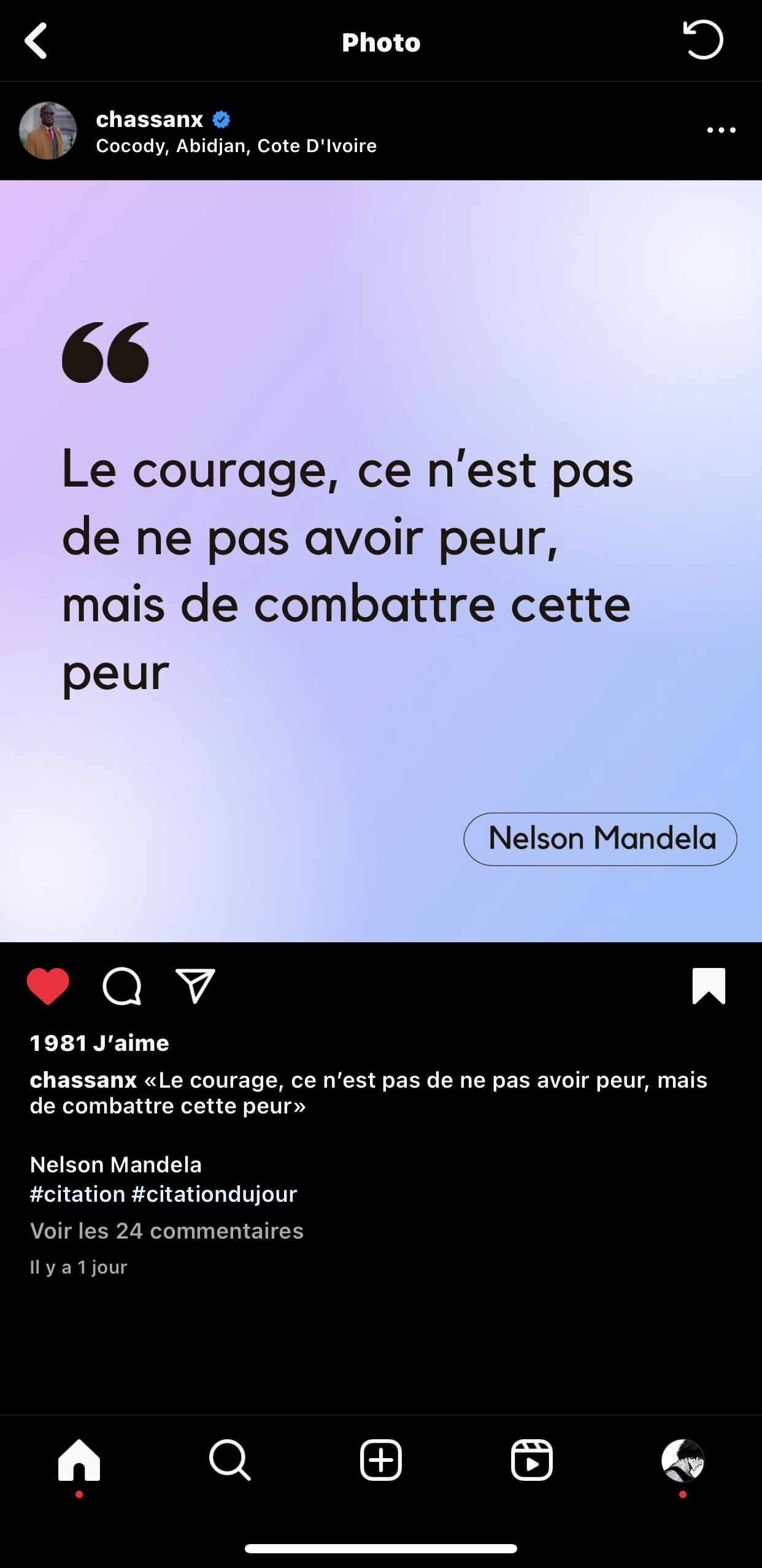762x1568 pixels.
Task: Create a new post with the plus tab
Action: [x=381, y=1460]
